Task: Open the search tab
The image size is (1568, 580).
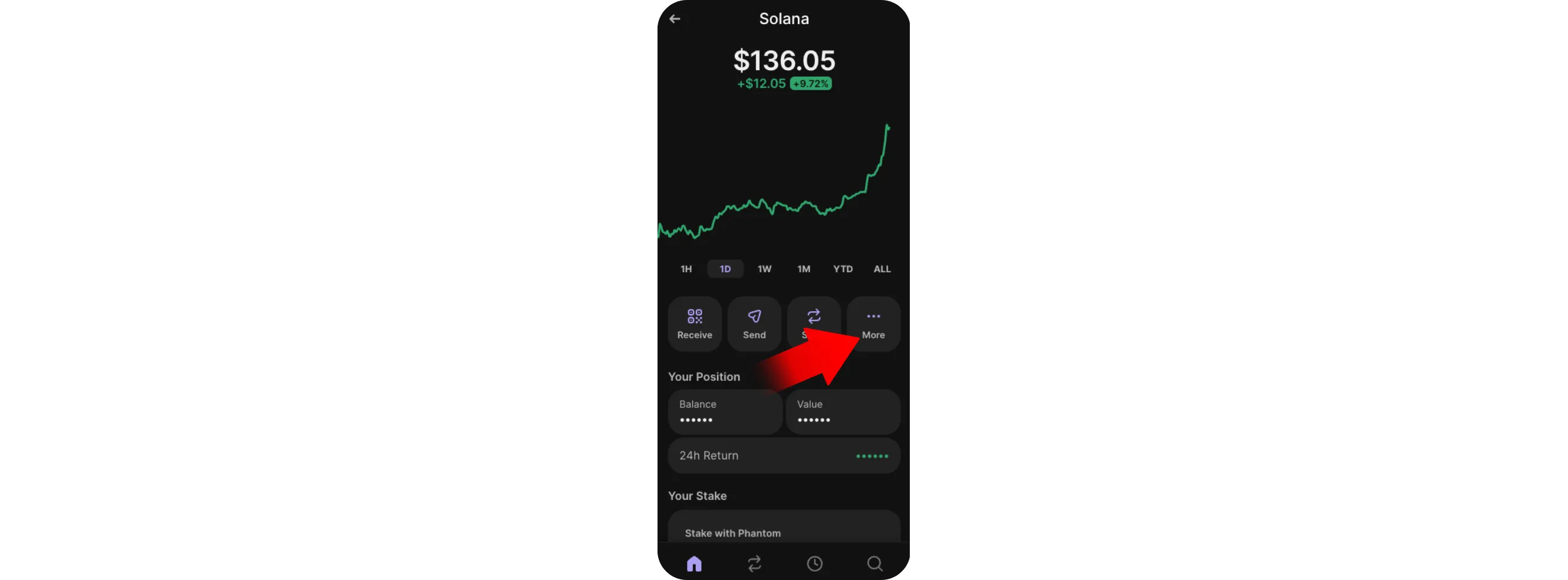Action: tap(875, 563)
